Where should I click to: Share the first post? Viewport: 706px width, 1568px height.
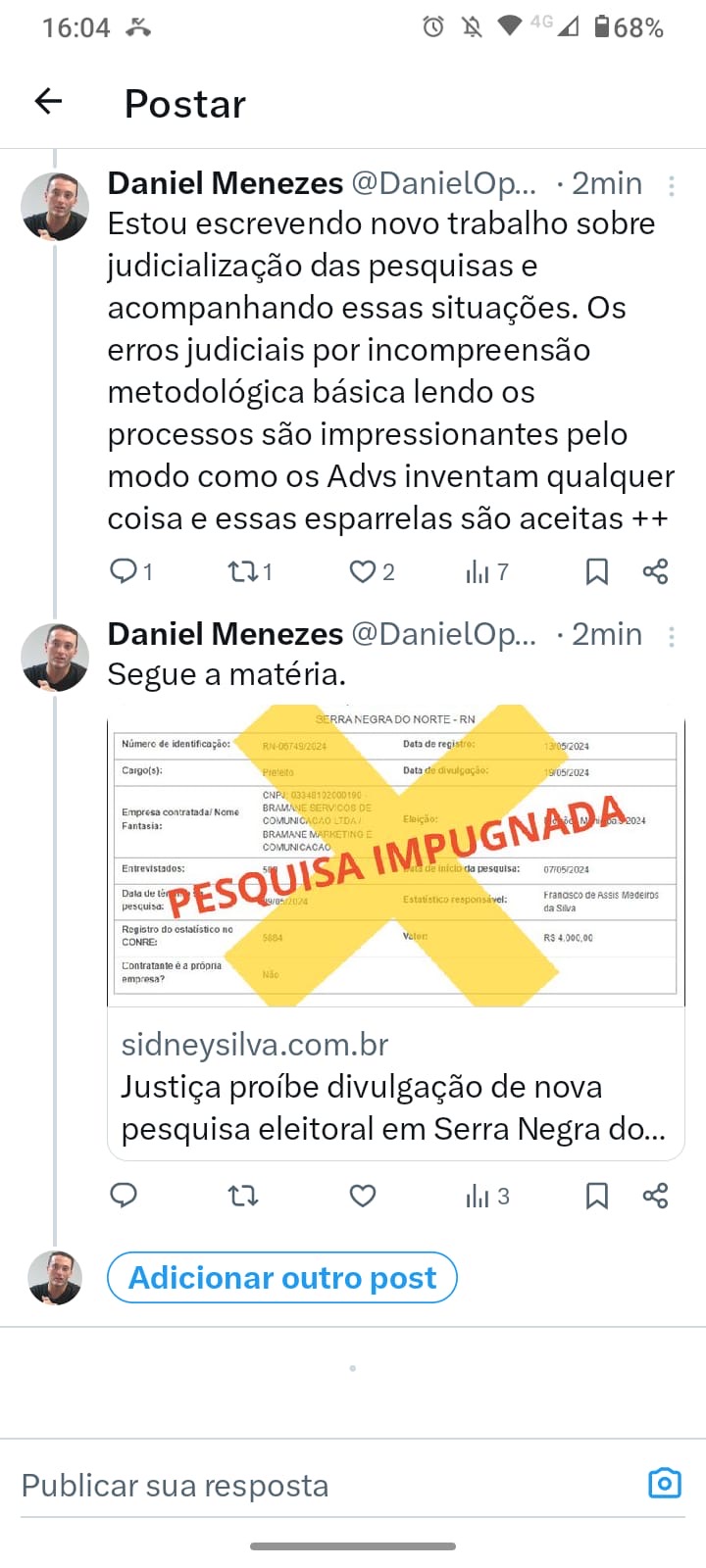pos(655,571)
